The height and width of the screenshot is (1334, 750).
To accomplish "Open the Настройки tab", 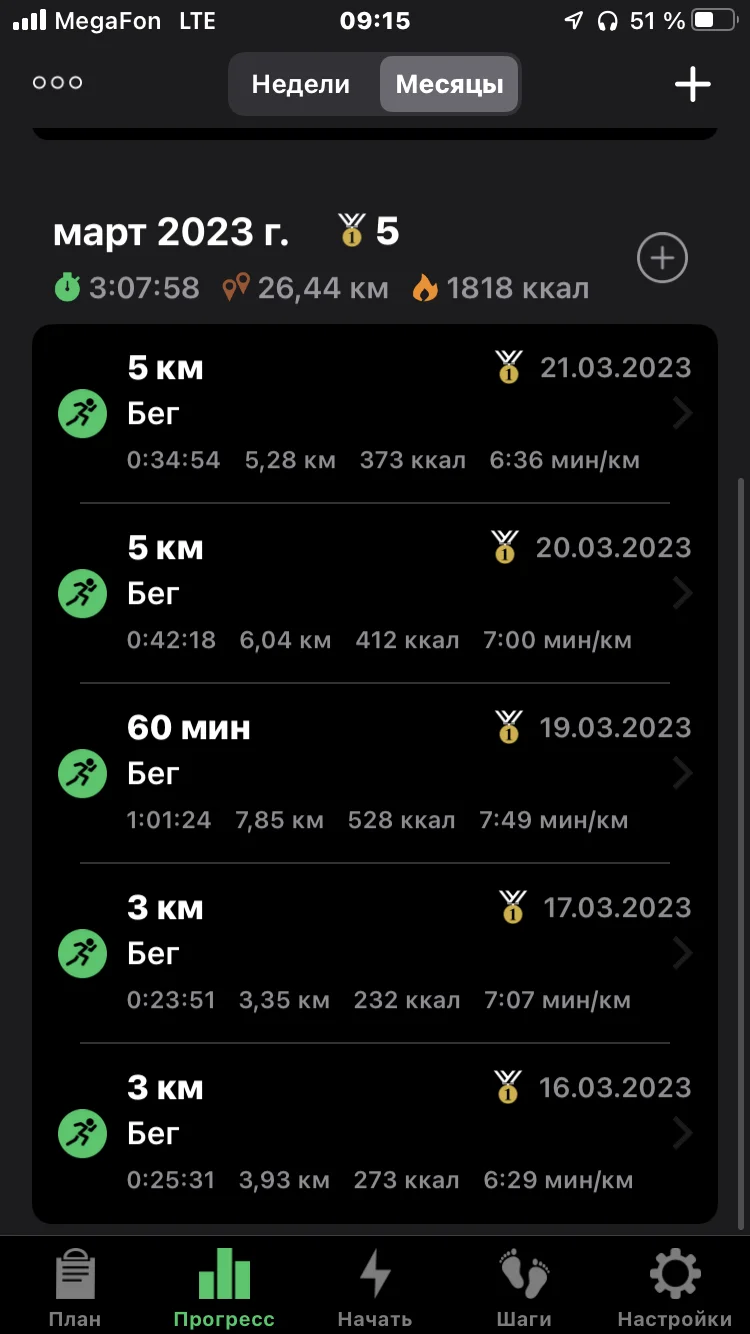I will (x=675, y=1287).
